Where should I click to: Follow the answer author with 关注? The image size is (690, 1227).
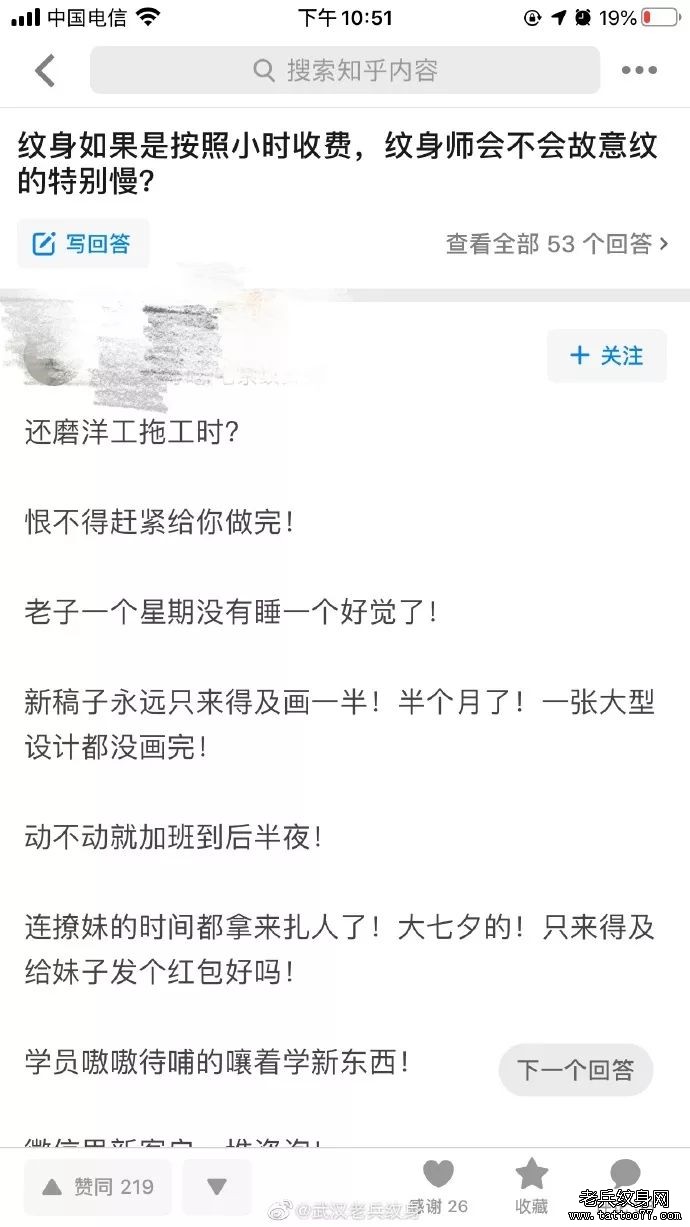(x=606, y=356)
